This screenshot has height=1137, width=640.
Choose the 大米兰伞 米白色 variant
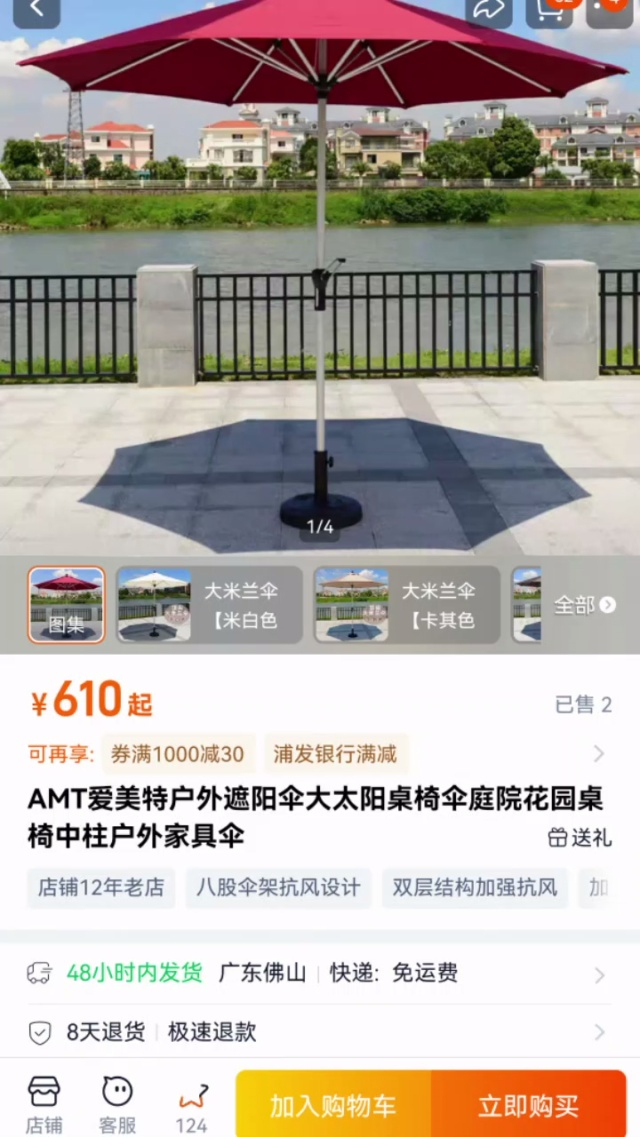tap(209, 605)
